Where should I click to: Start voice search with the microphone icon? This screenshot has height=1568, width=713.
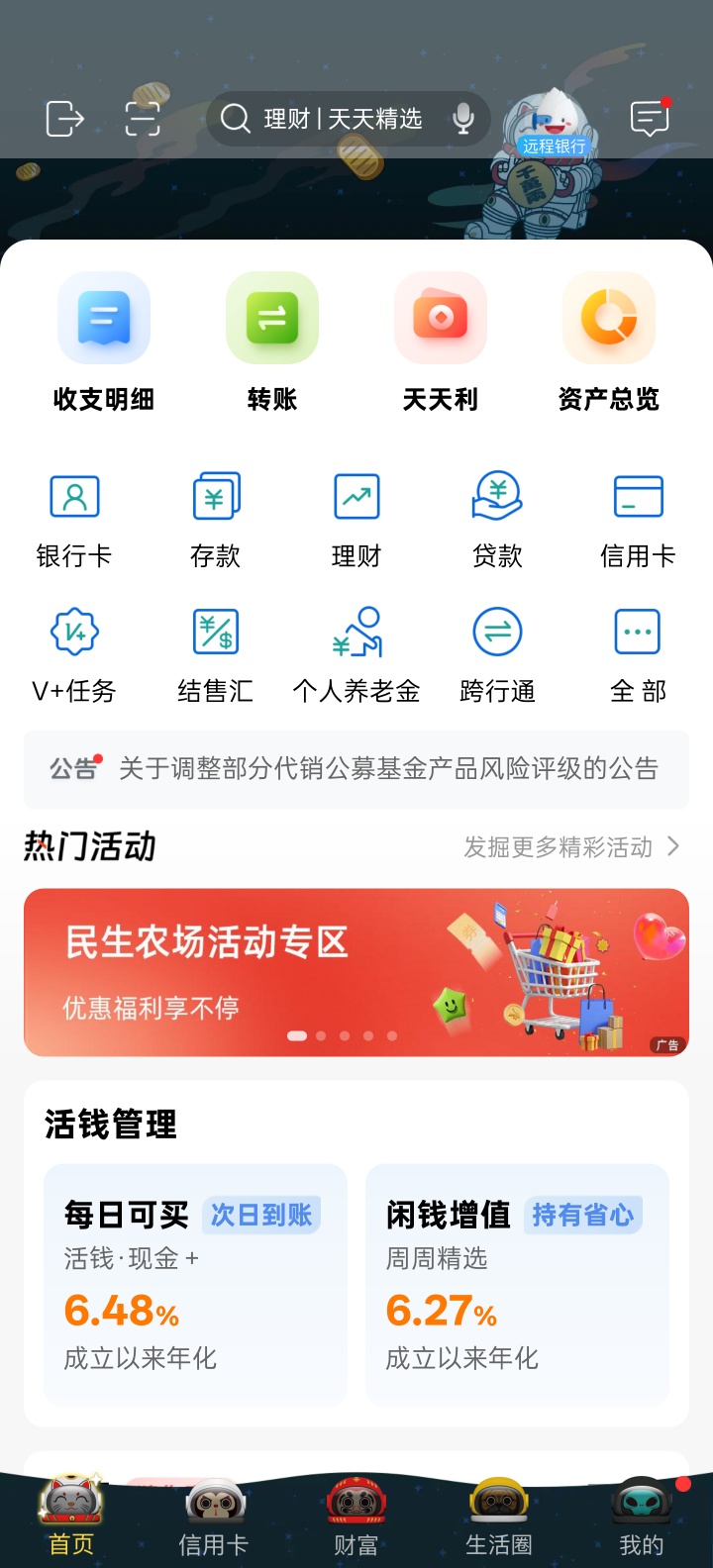point(462,119)
